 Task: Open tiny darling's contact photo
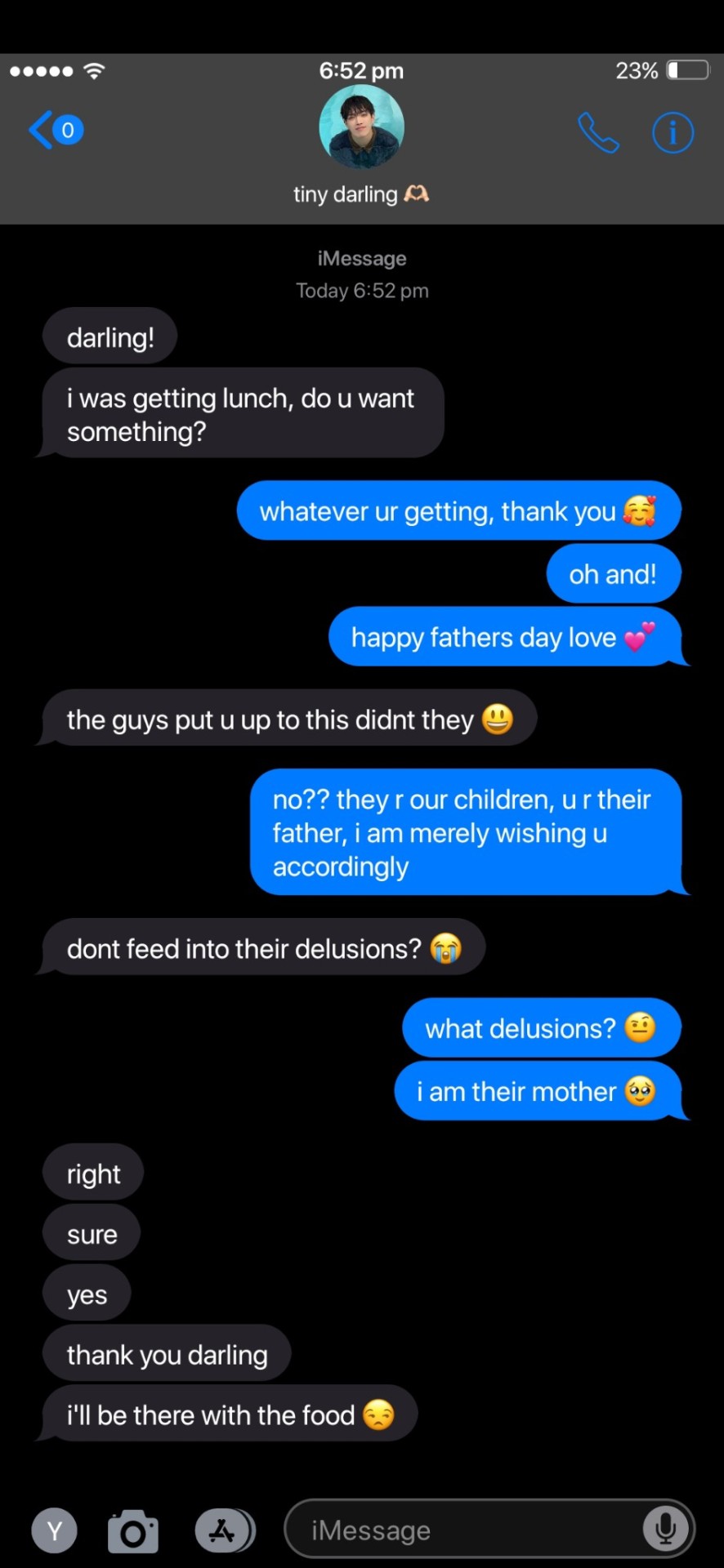point(361,127)
